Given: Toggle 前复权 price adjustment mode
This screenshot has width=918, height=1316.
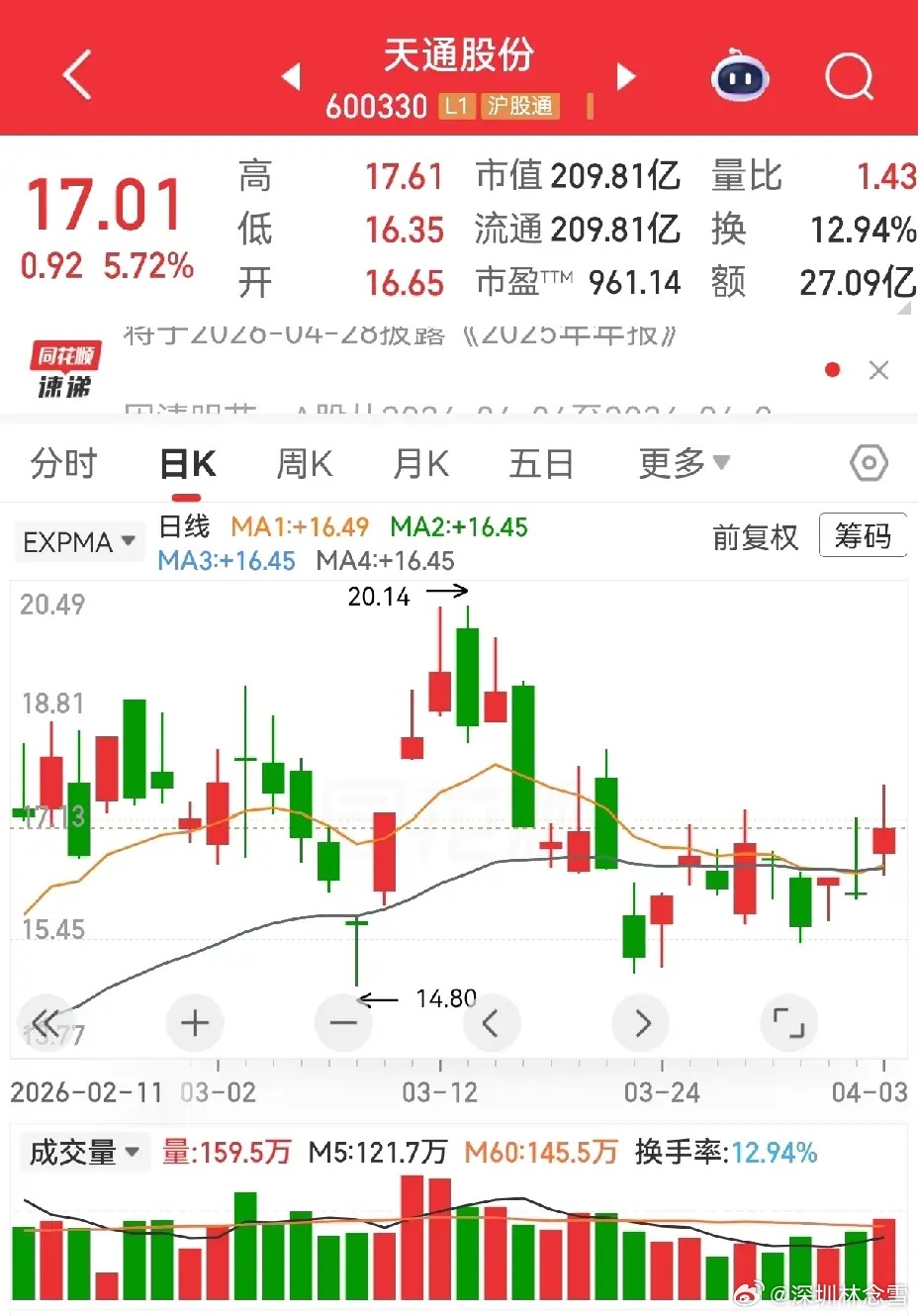Looking at the screenshot, I should [x=755, y=540].
